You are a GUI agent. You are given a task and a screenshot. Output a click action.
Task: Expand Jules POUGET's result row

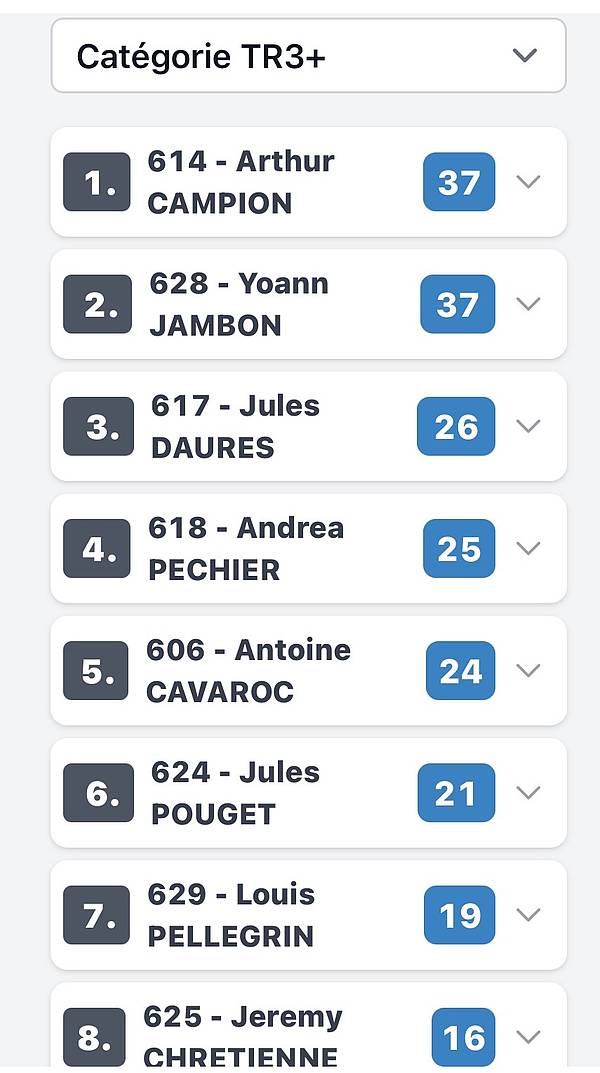(528, 792)
